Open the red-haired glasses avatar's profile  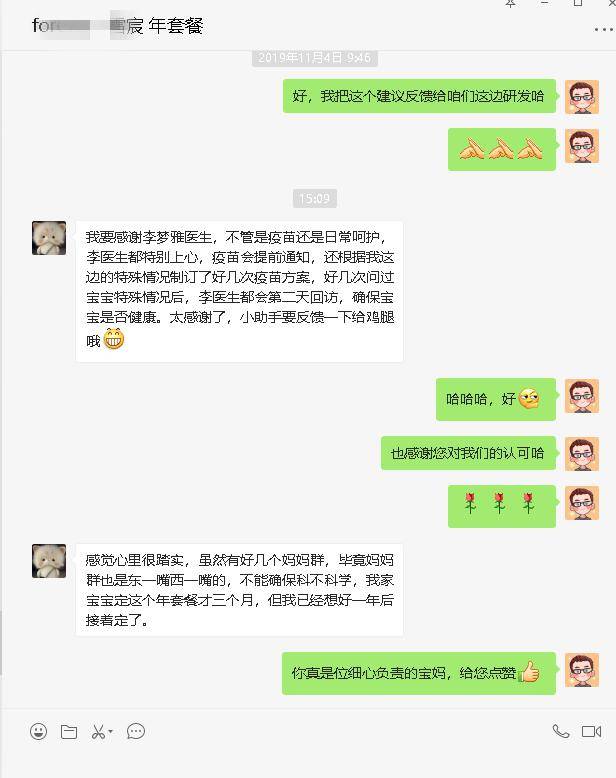[582, 97]
